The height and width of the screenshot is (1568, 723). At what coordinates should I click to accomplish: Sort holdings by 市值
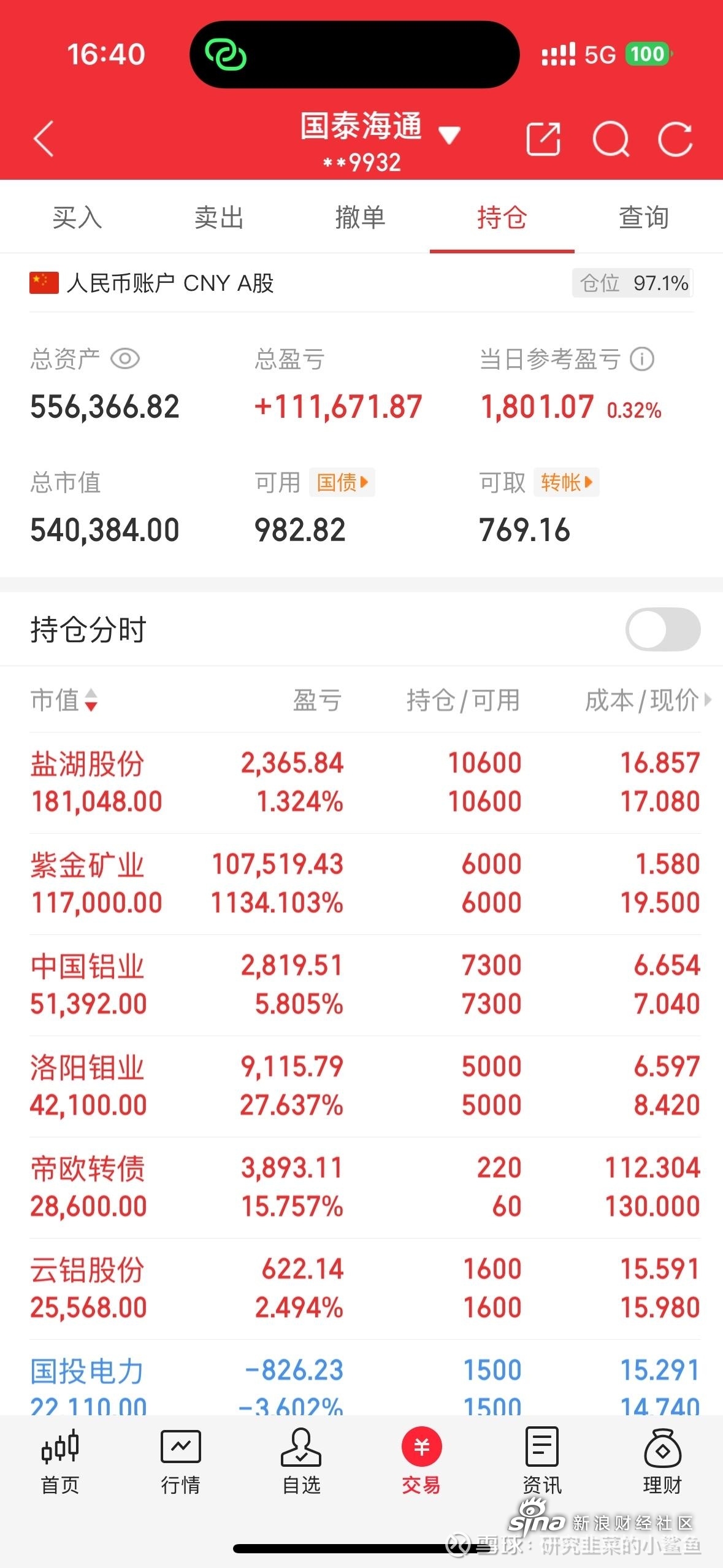64,699
